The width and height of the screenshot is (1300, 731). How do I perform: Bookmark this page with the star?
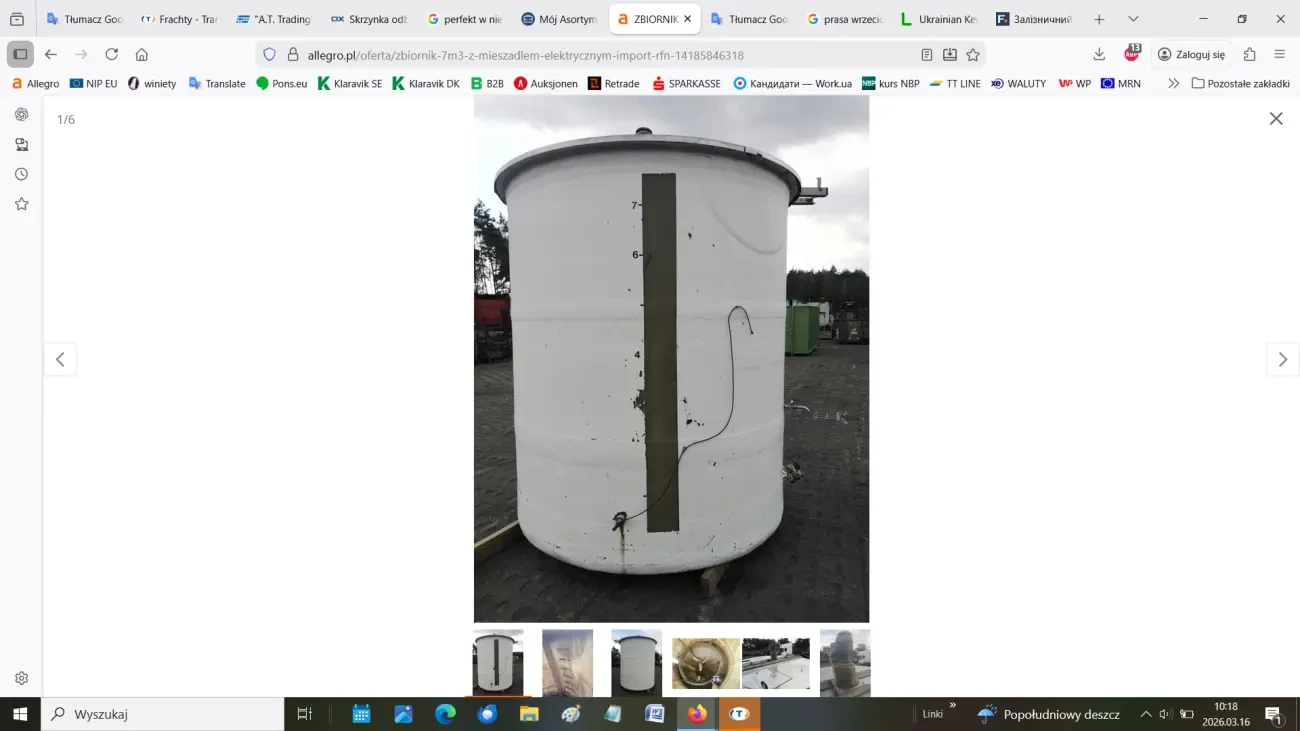(x=973, y=55)
